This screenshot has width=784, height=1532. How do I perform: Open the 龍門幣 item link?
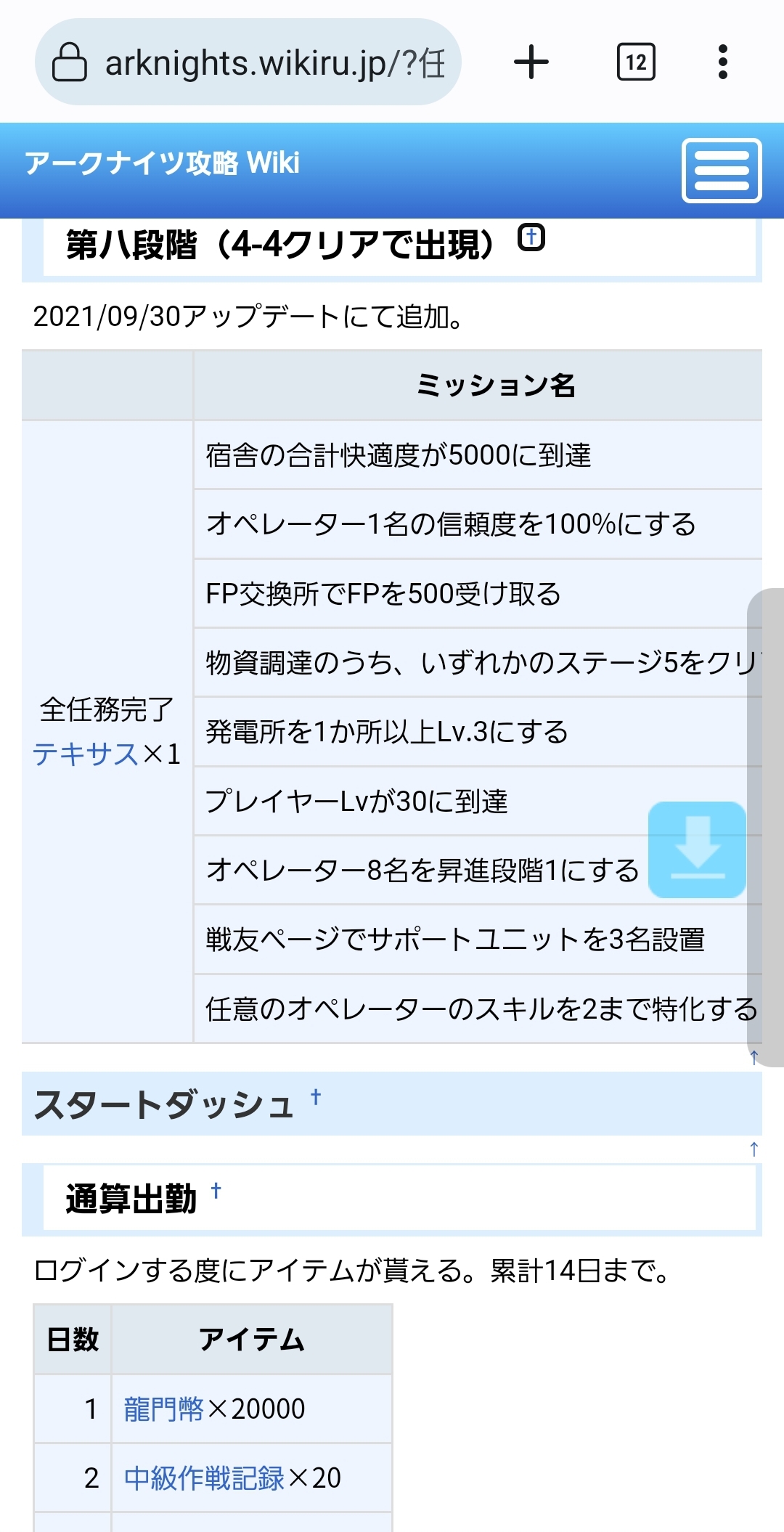coord(164,1409)
